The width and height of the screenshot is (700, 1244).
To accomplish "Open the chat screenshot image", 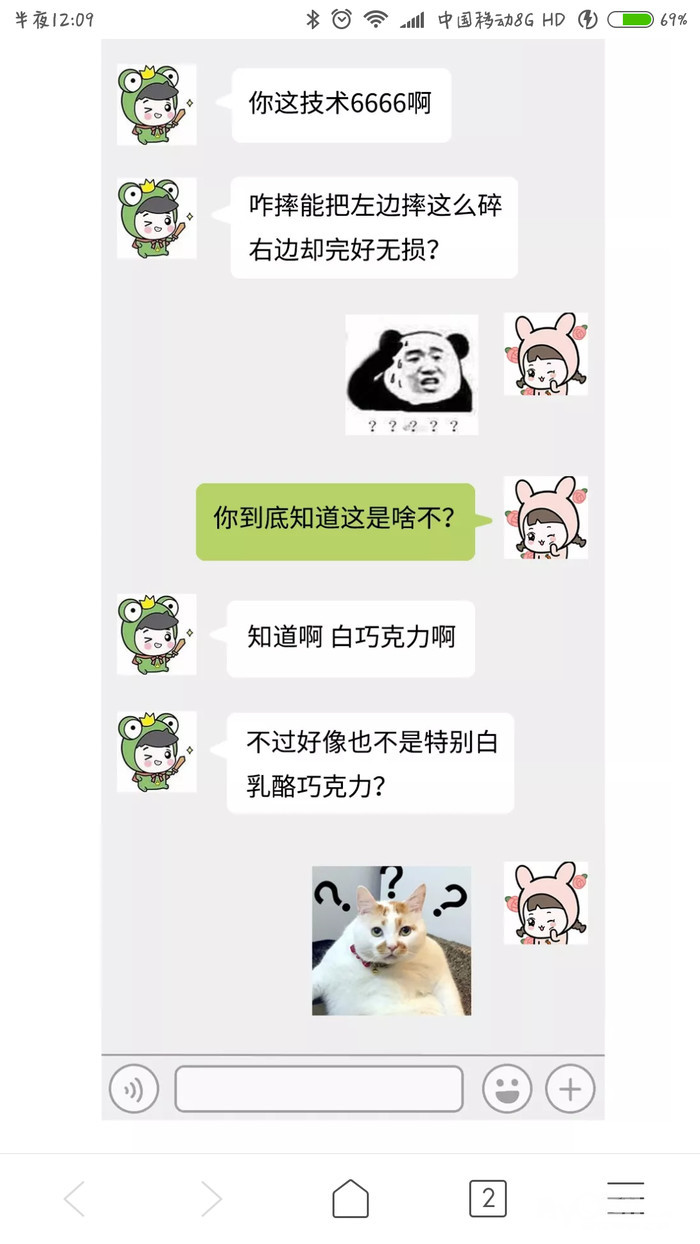I will [x=353, y=580].
